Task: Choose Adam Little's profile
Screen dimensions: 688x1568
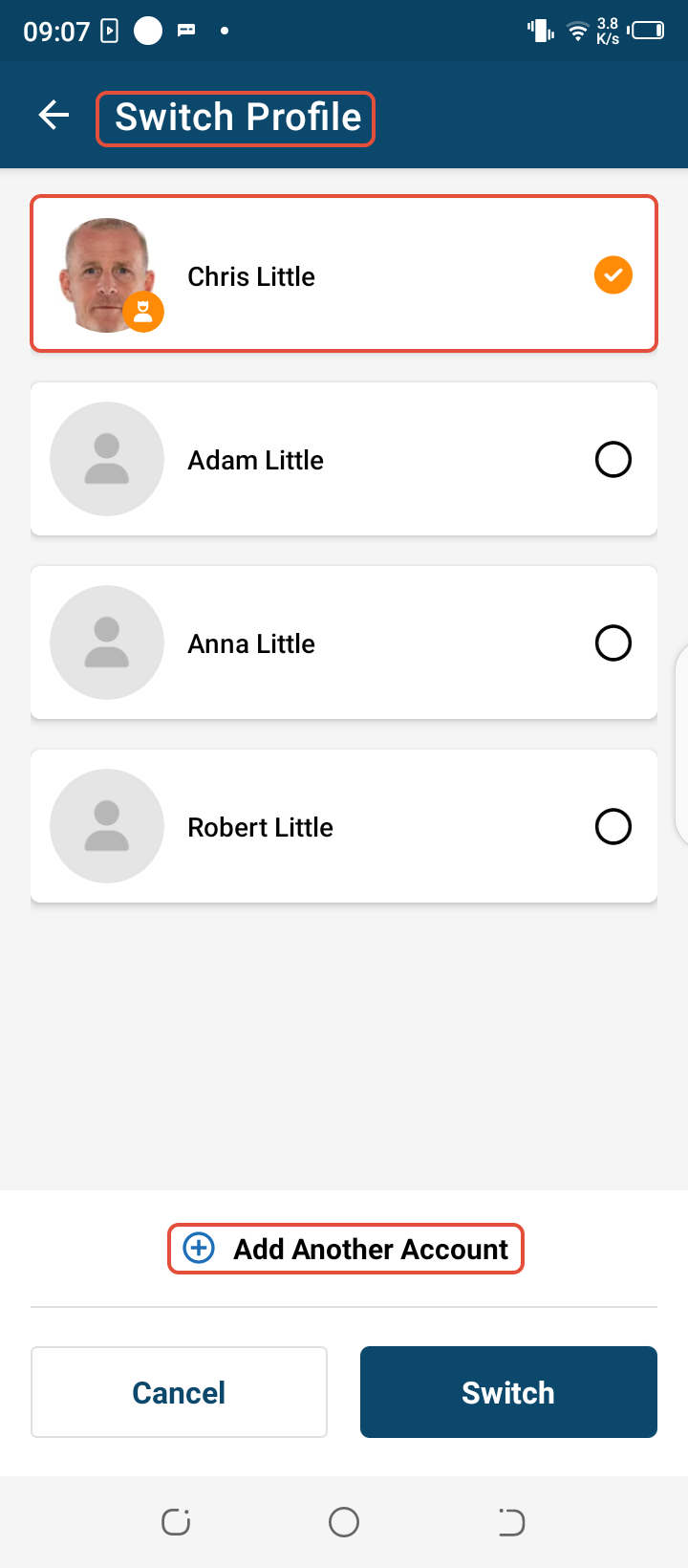Action: pyautogui.click(x=344, y=460)
